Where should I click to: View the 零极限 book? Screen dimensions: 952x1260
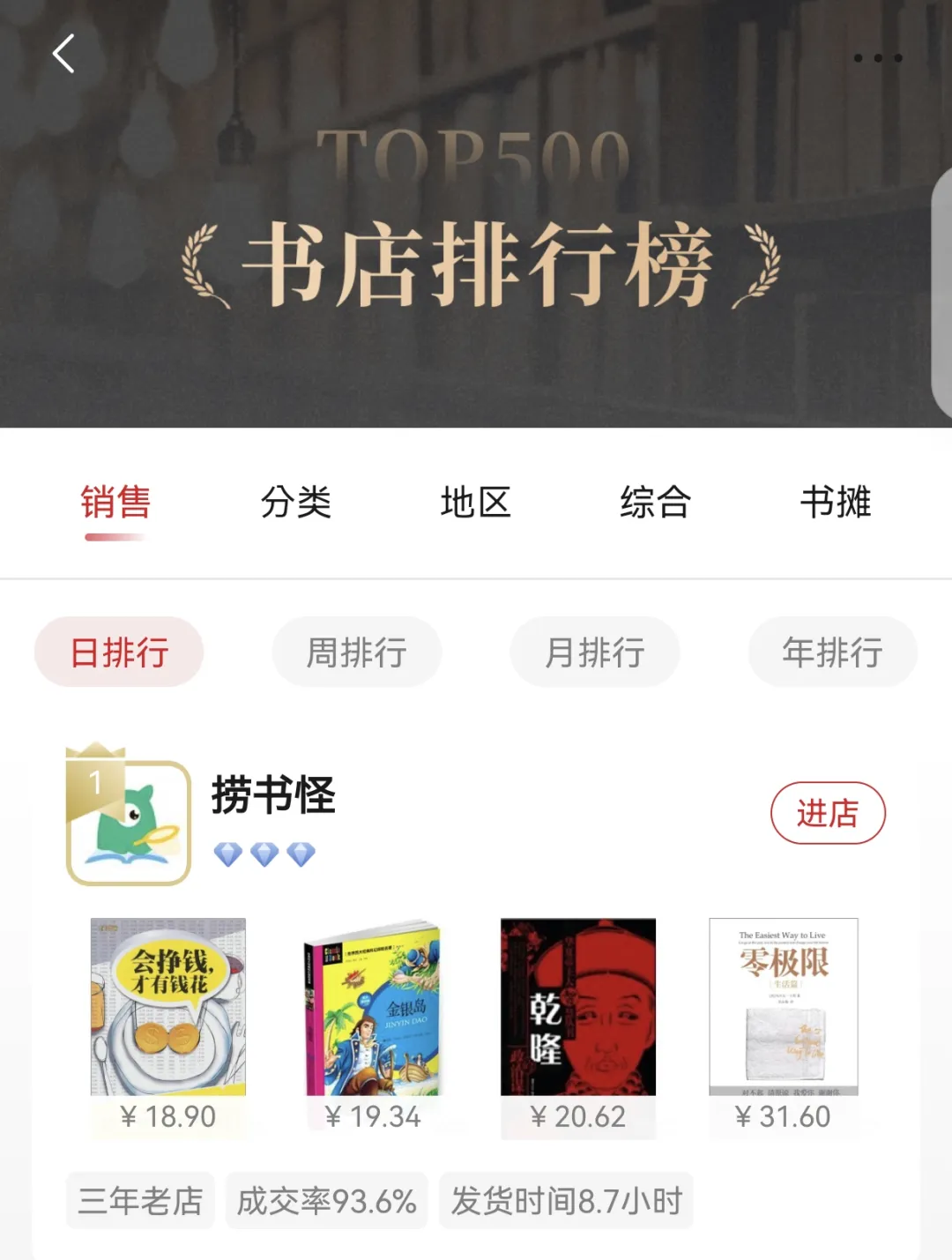click(x=784, y=1007)
